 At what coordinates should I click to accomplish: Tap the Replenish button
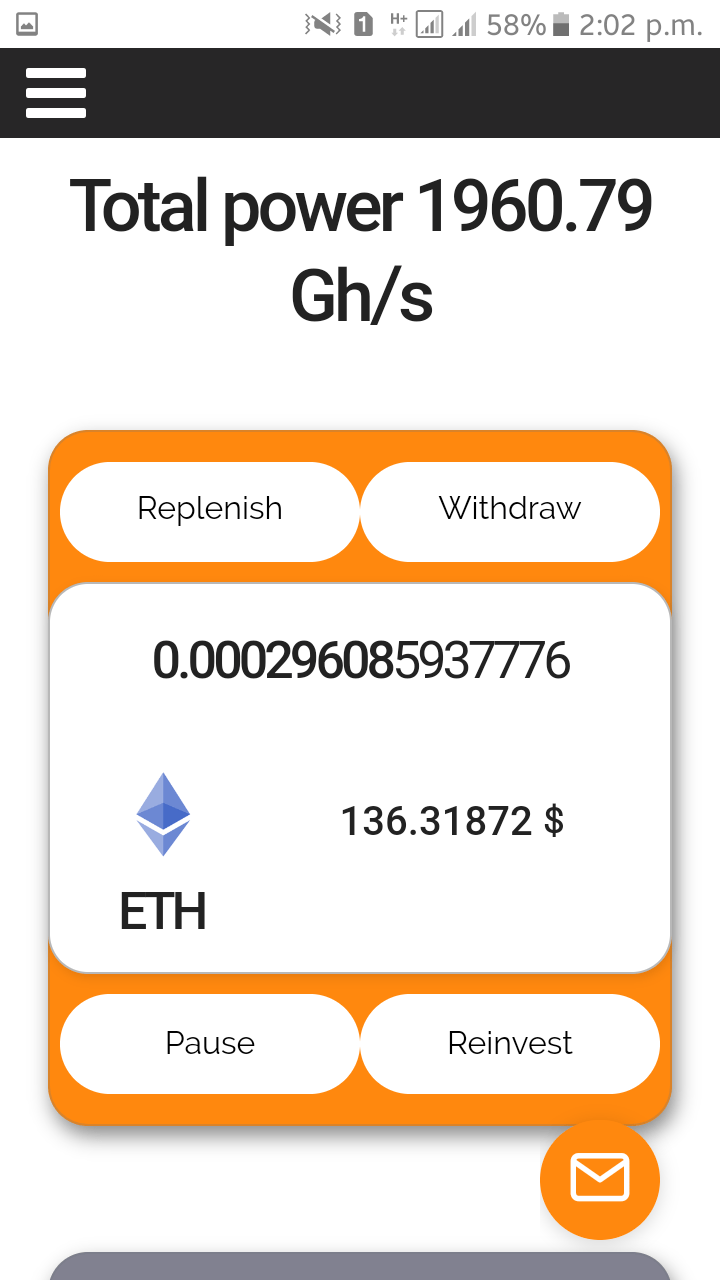(x=210, y=511)
